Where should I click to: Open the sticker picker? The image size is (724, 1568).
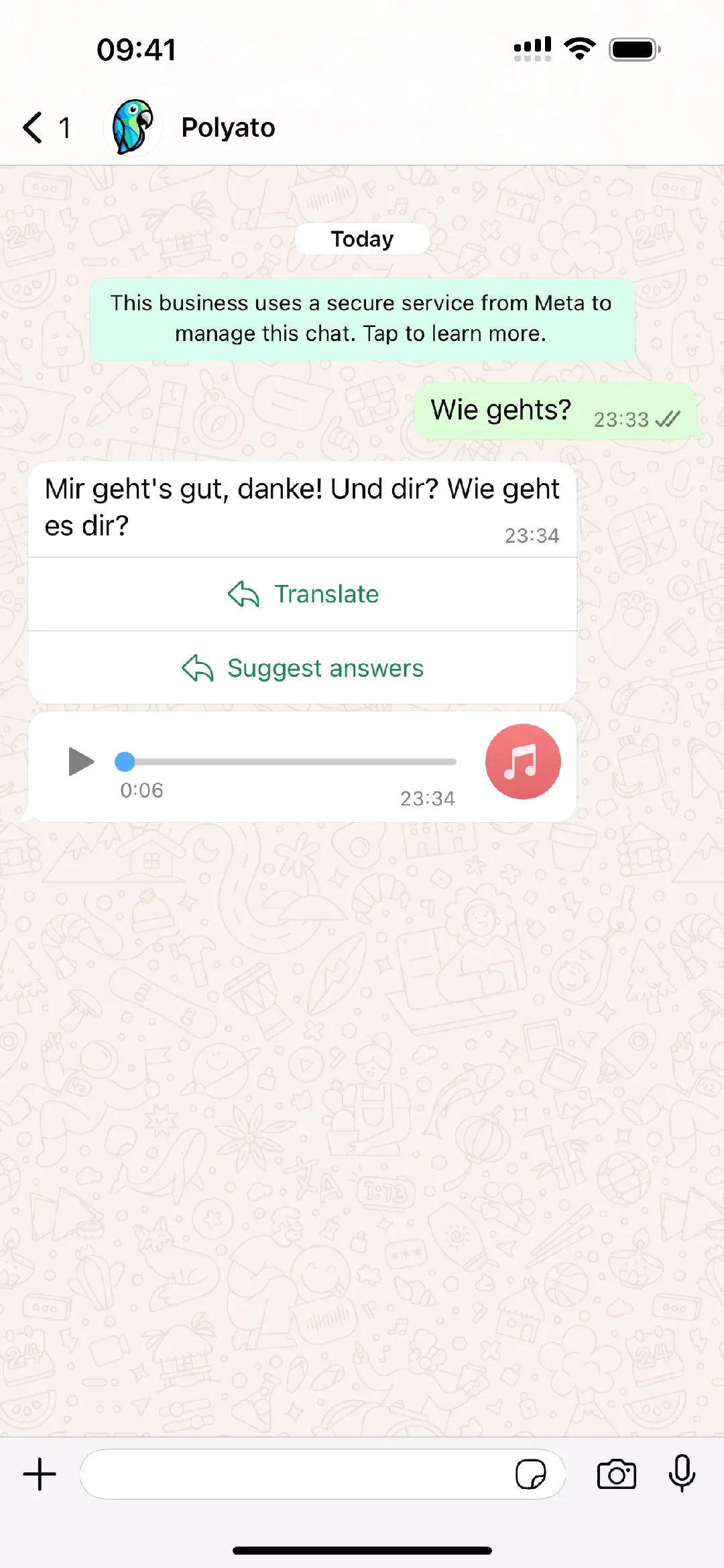pos(530,1474)
